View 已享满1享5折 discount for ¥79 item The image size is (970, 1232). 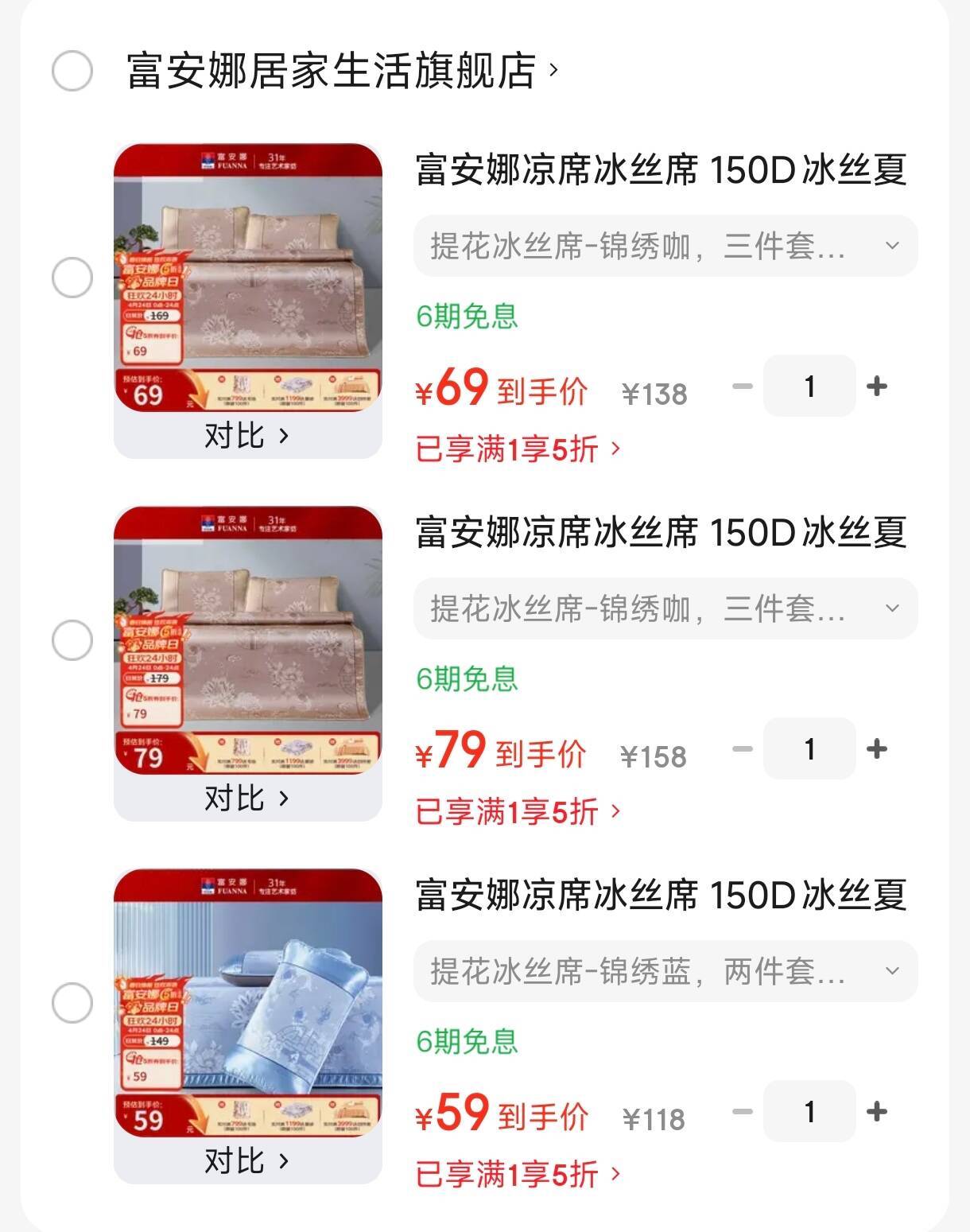click(518, 812)
